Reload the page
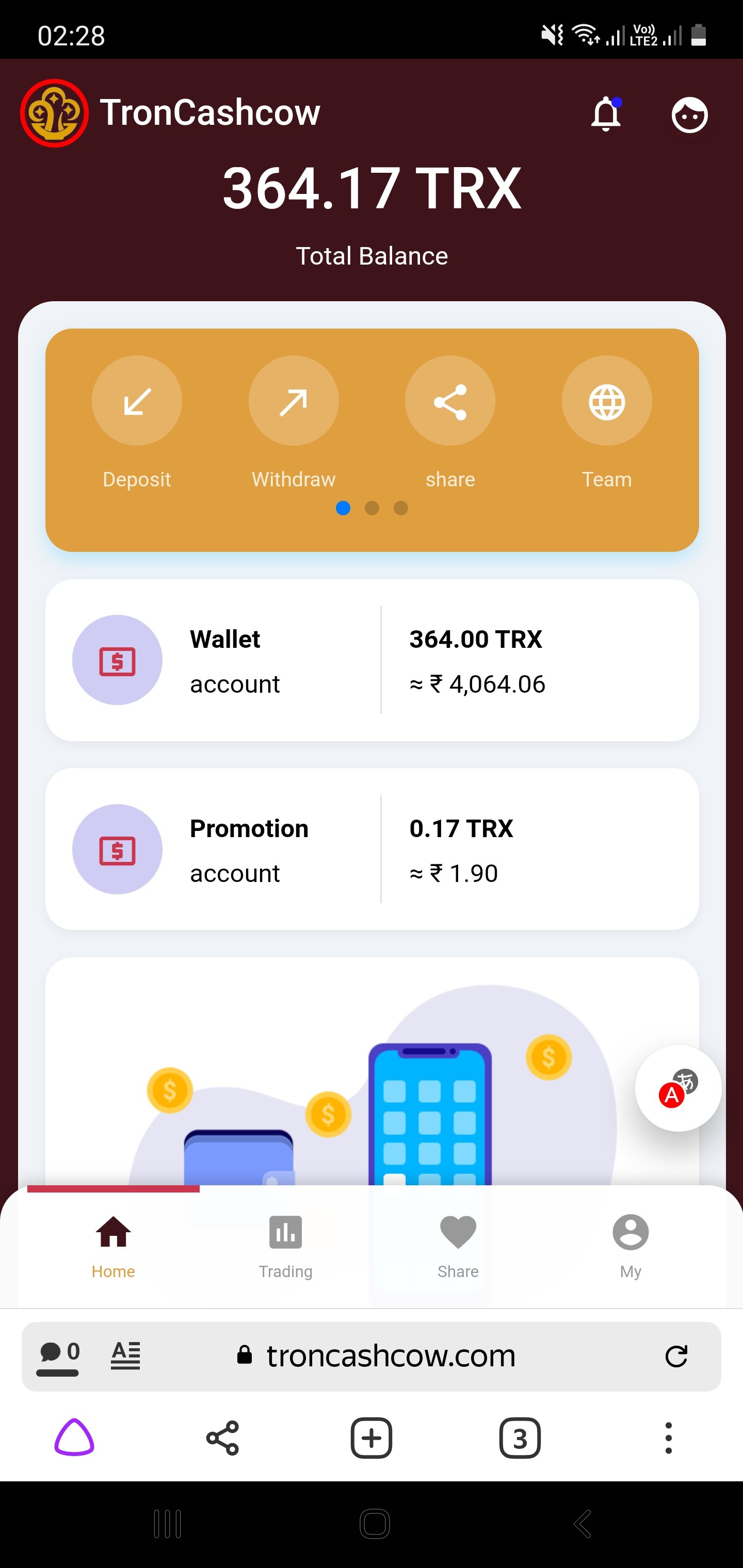This screenshot has width=743, height=1568. (x=676, y=1356)
